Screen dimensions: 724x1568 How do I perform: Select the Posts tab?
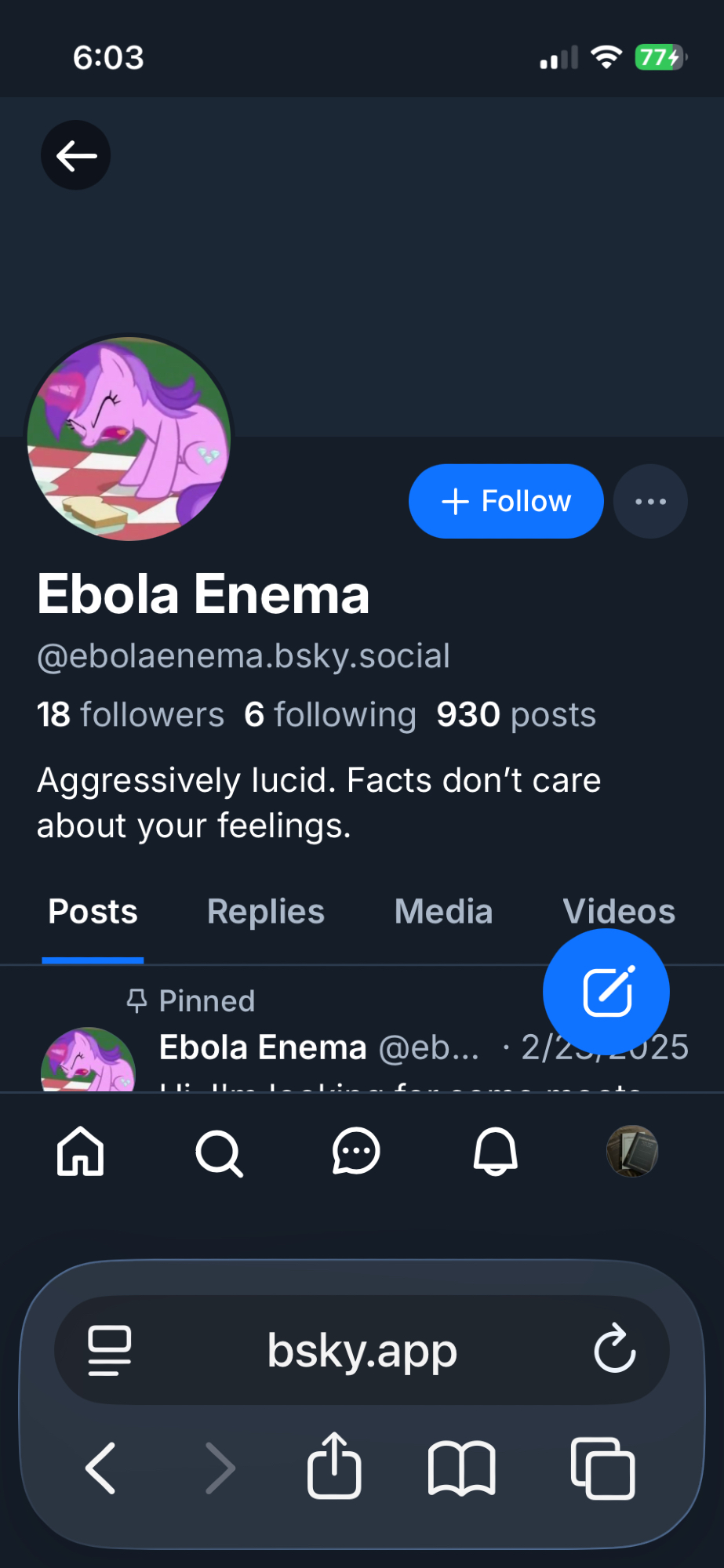click(x=93, y=912)
